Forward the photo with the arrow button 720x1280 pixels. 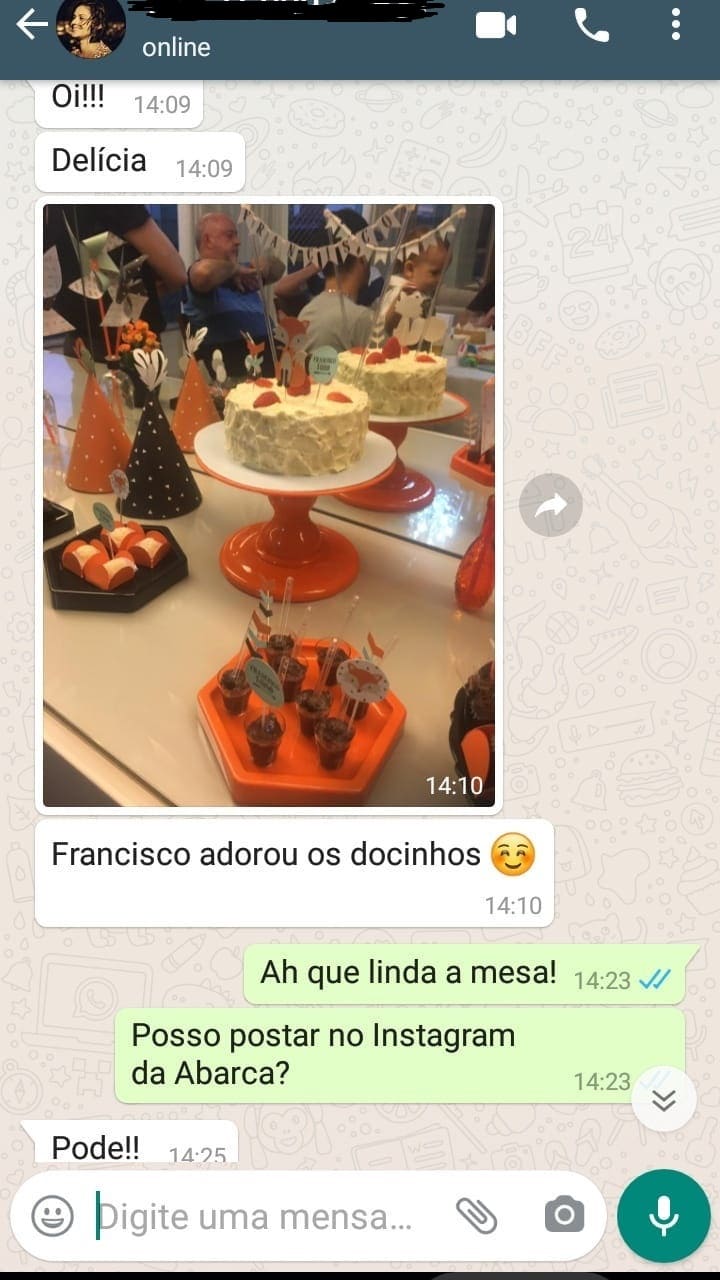click(x=550, y=506)
